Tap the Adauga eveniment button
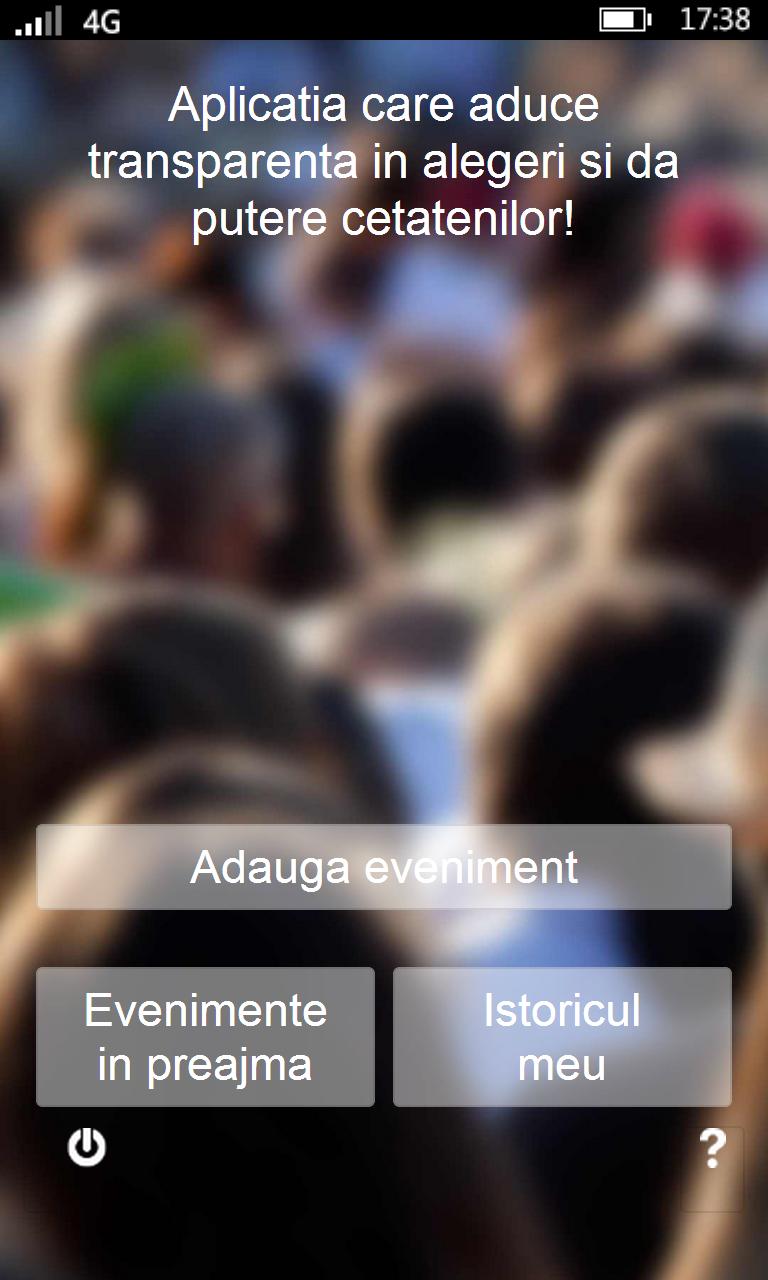 pyautogui.click(x=384, y=867)
